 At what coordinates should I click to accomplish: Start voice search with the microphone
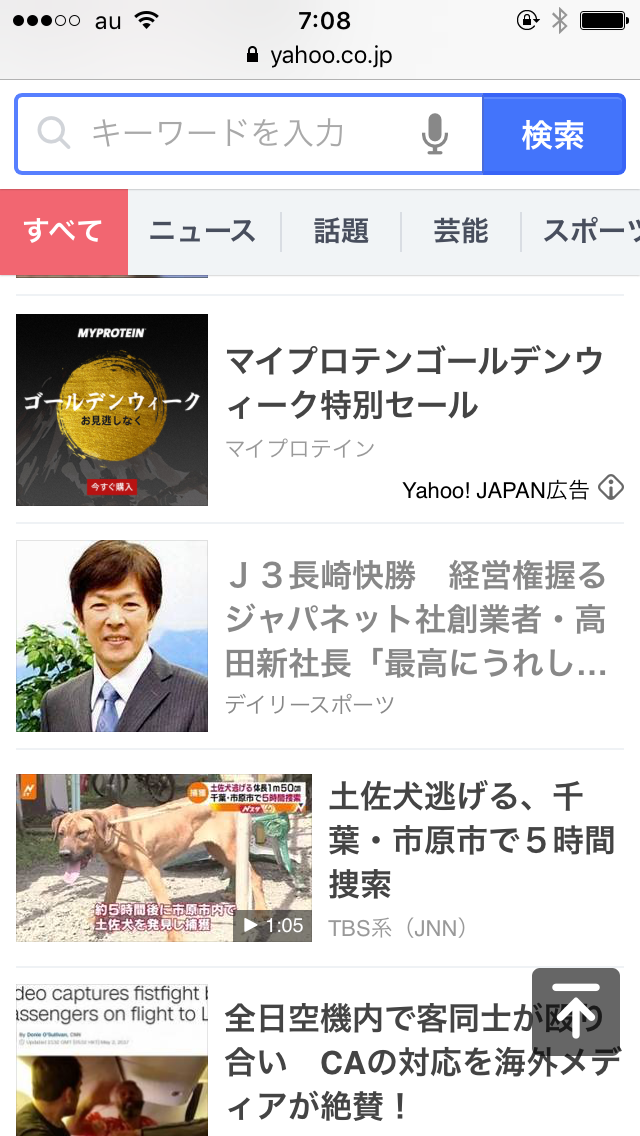click(x=434, y=134)
